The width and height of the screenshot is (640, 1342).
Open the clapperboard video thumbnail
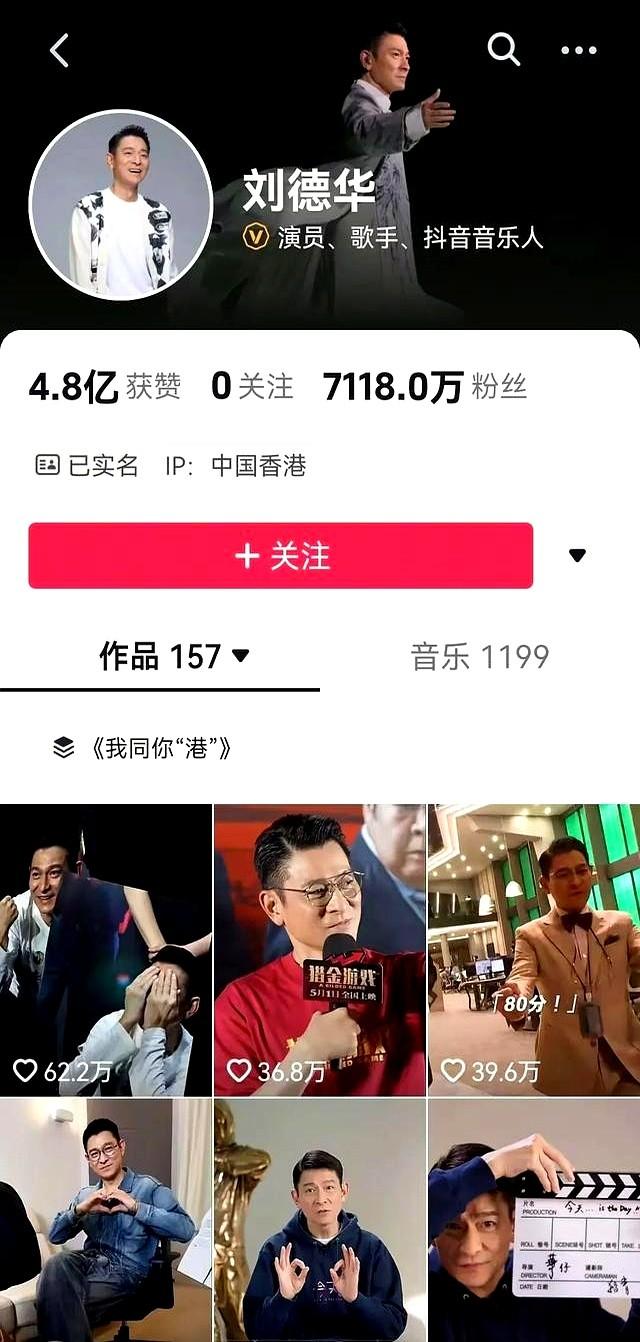[x=534, y=1220]
